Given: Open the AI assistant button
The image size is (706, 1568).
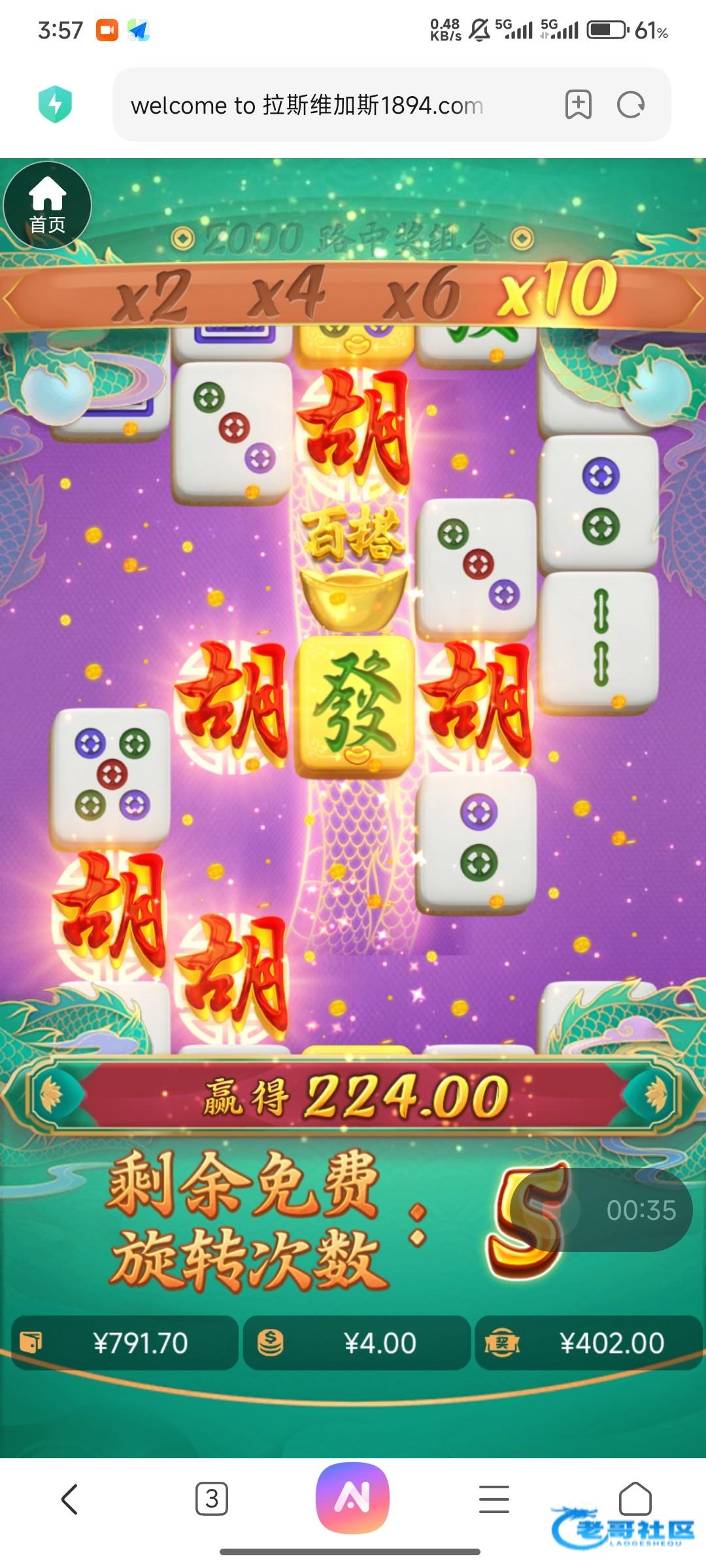Looking at the screenshot, I should coord(352,1497).
